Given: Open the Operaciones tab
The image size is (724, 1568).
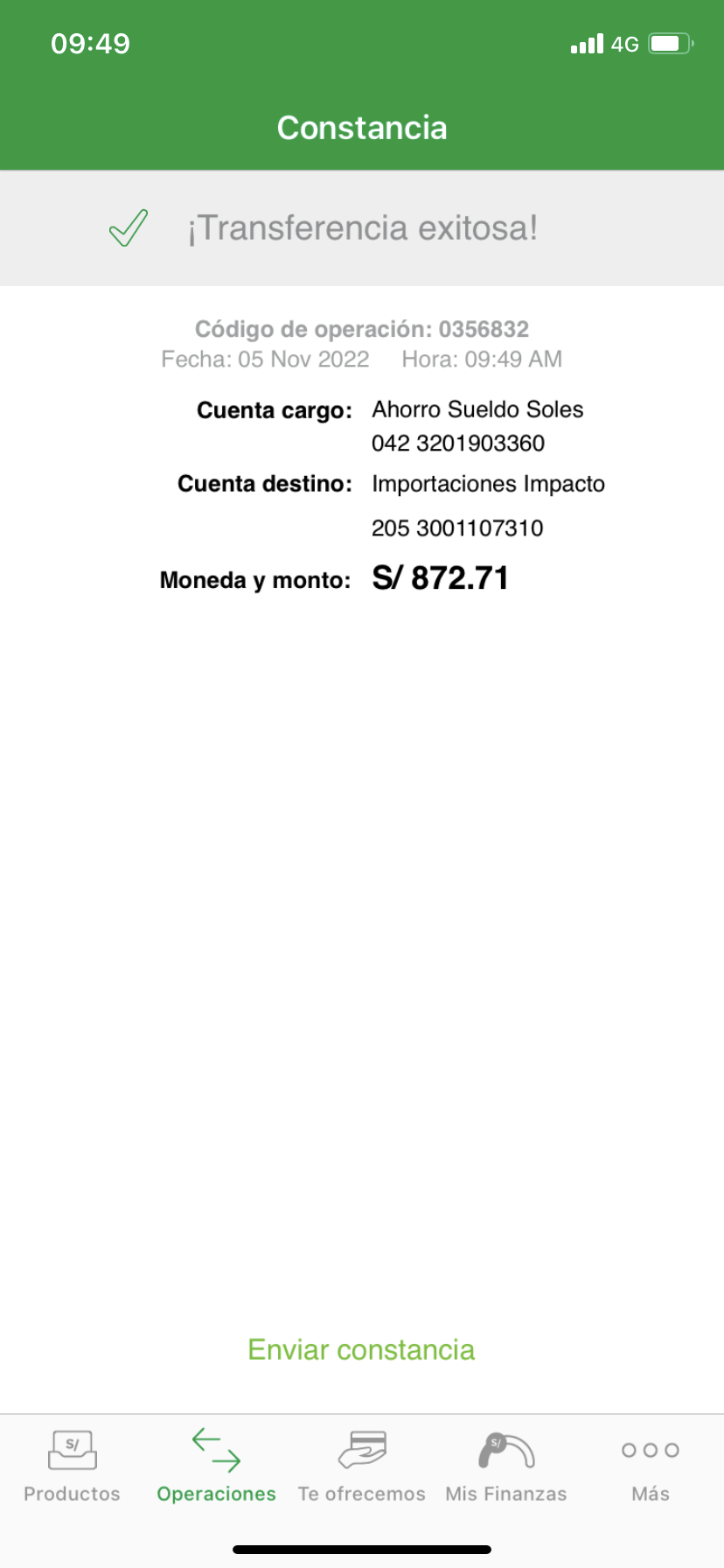Looking at the screenshot, I should point(216,1466).
